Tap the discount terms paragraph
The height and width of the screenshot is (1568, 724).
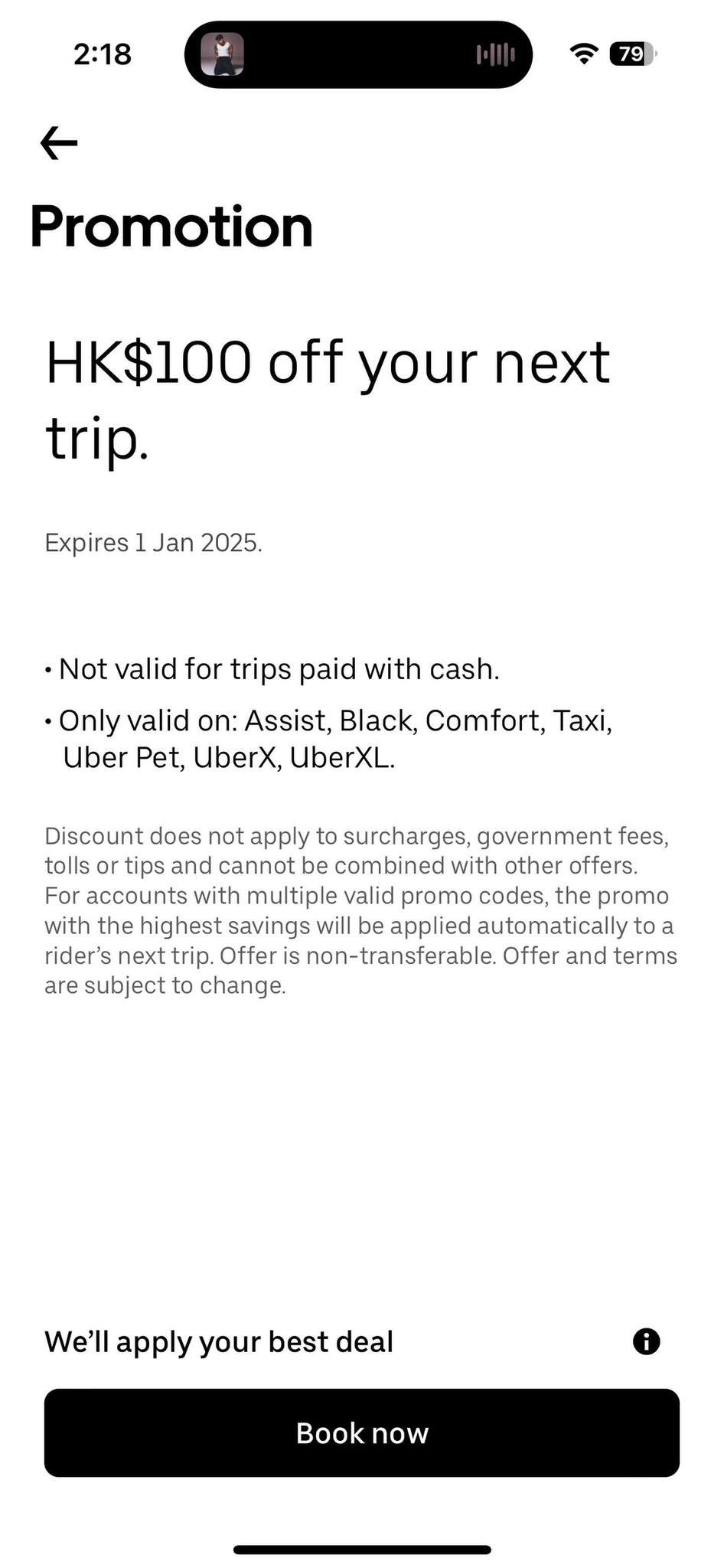coord(360,911)
